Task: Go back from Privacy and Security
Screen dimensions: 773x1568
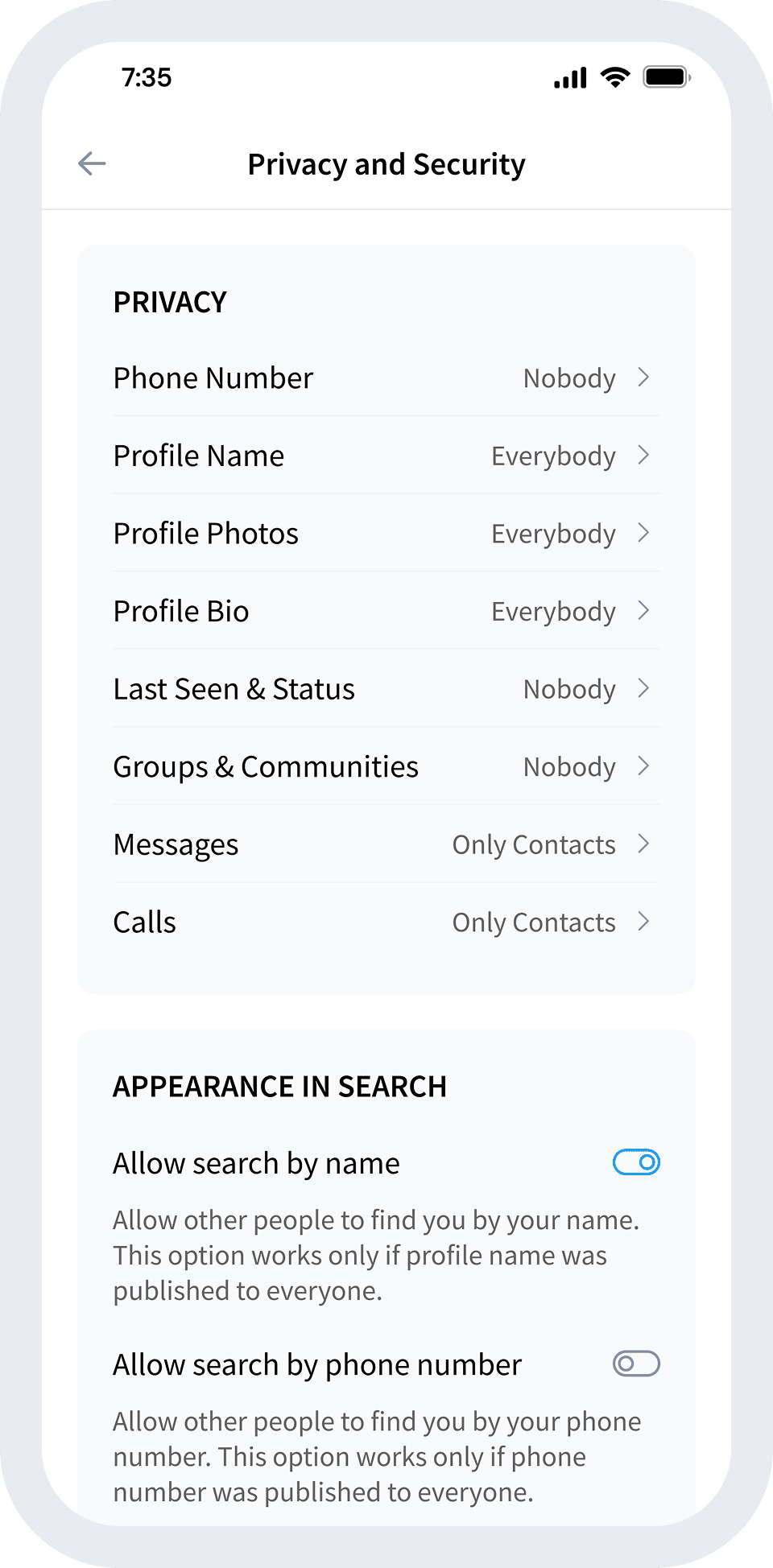Action: click(x=92, y=163)
